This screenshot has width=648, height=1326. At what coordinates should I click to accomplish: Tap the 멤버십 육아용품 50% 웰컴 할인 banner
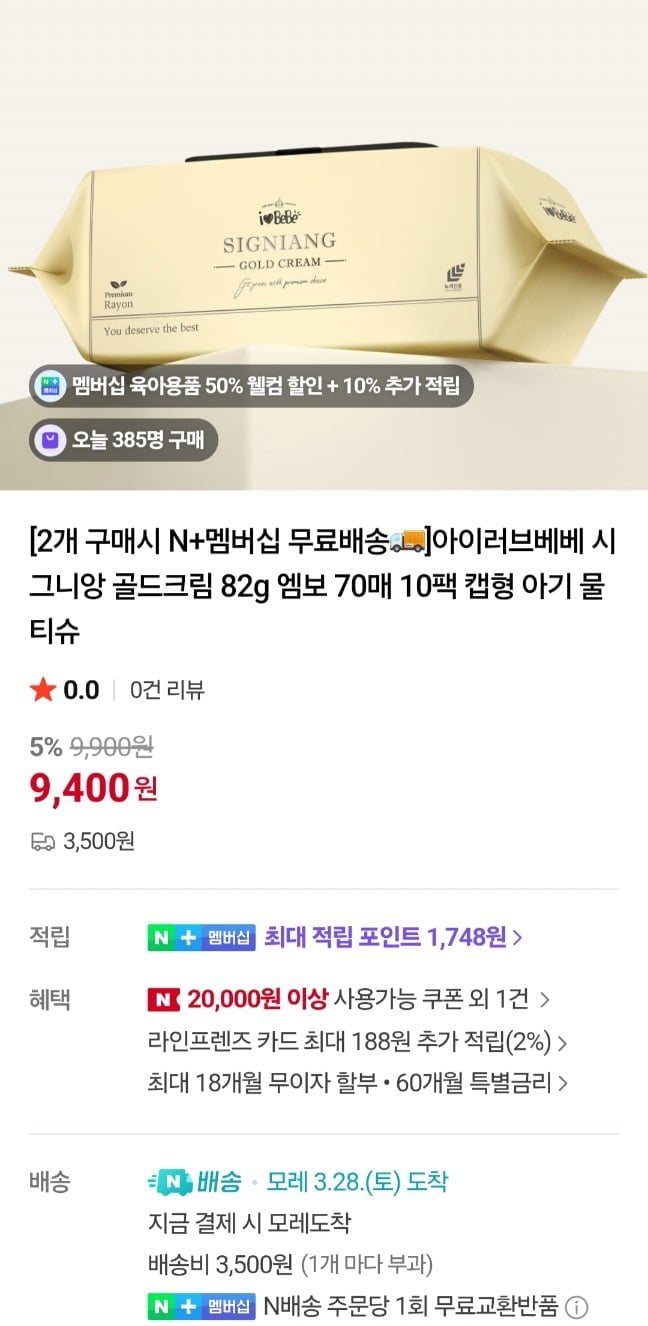250,386
